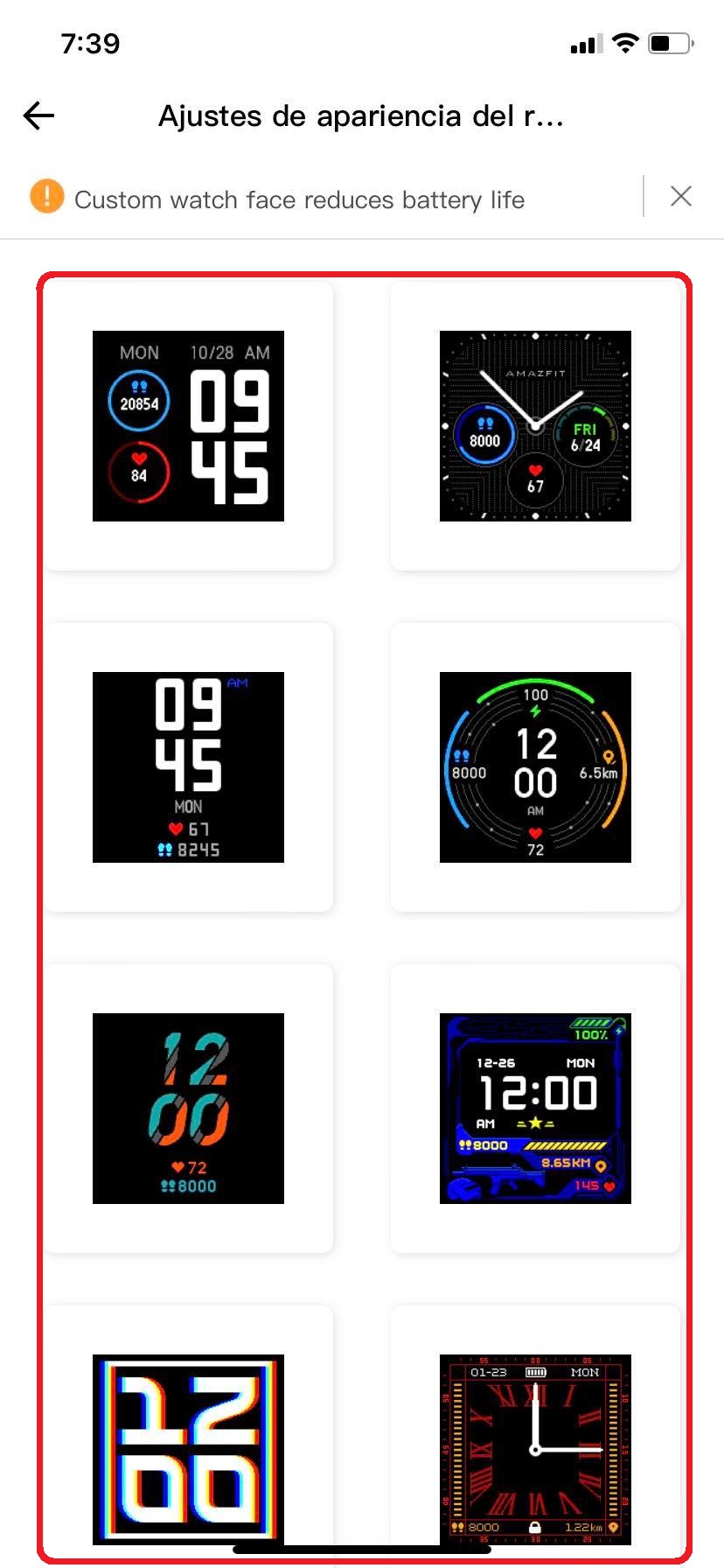This screenshot has height=1568, width=724.
Task: Choose the red Roman numeral watch face
Action: pyautogui.click(x=535, y=1449)
